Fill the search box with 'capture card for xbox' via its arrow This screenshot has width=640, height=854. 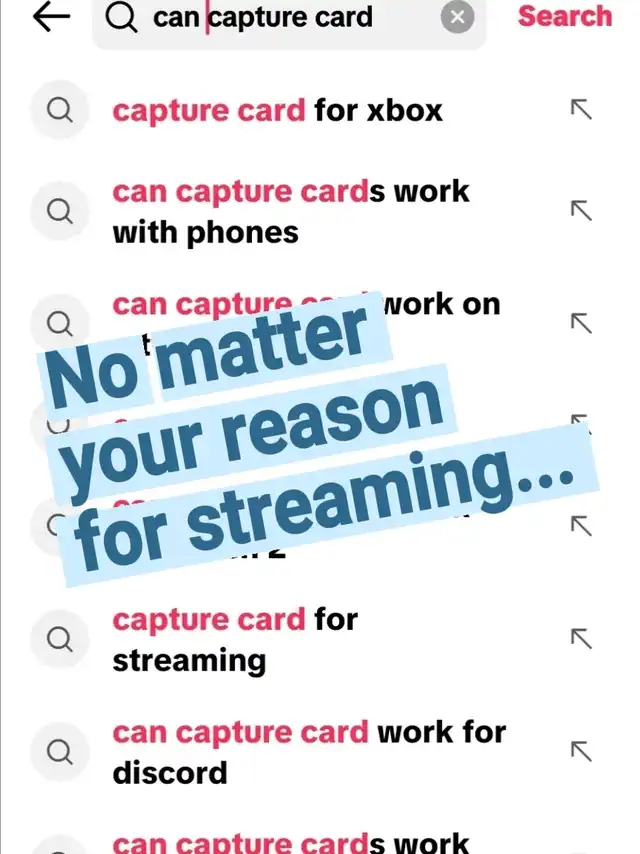point(581,109)
